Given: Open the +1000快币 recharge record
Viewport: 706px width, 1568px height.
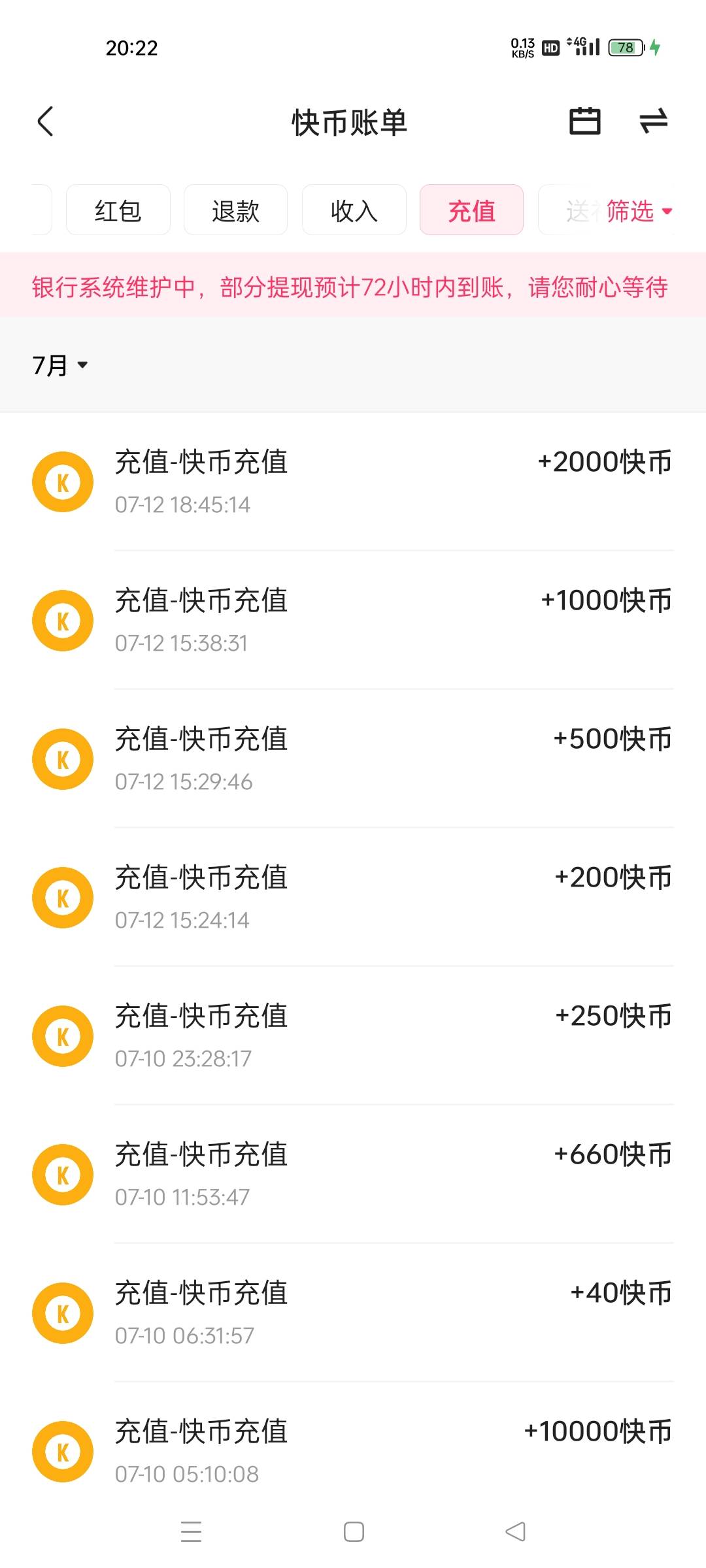Looking at the screenshot, I should pyautogui.click(x=353, y=621).
